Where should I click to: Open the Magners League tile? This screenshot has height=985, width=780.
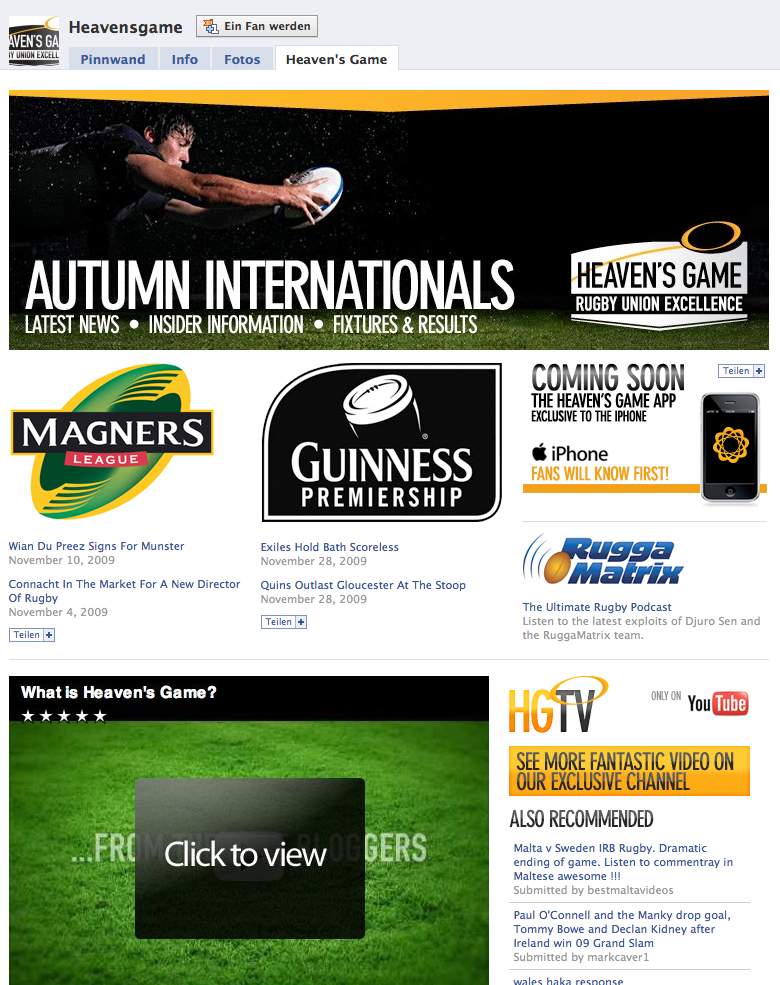111,441
